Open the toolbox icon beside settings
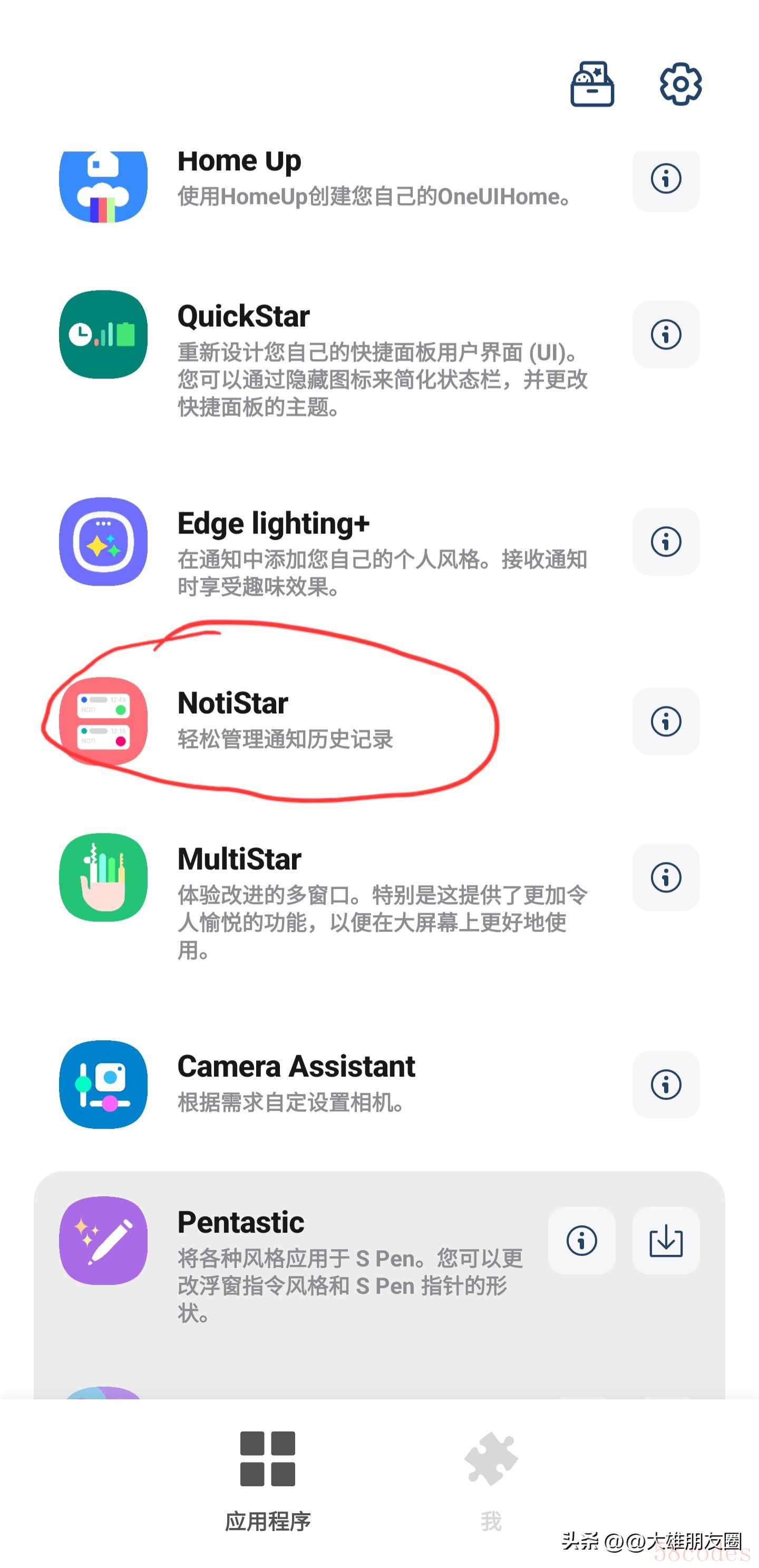This screenshot has width=759, height=1568. point(591,84)
